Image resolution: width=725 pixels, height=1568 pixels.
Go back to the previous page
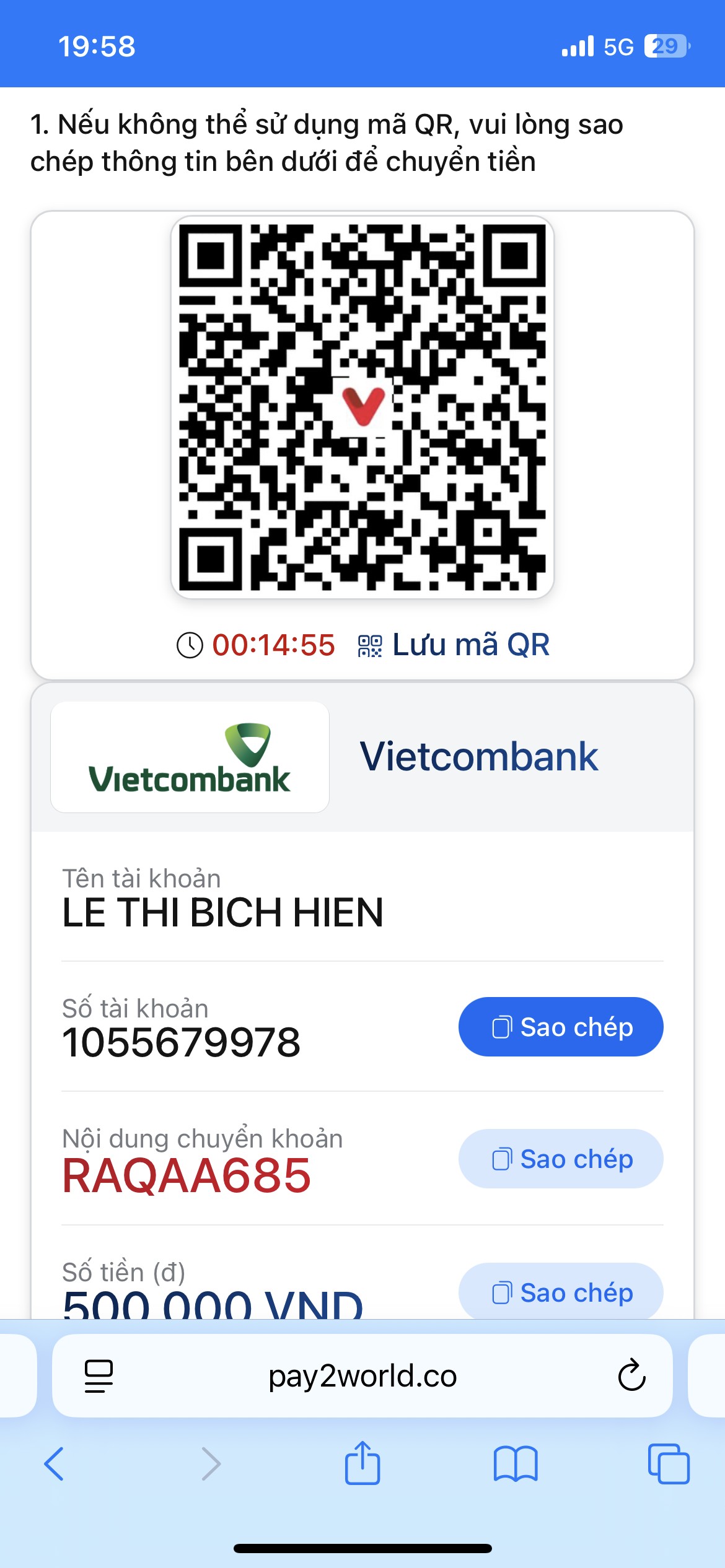click(54, 1464)
